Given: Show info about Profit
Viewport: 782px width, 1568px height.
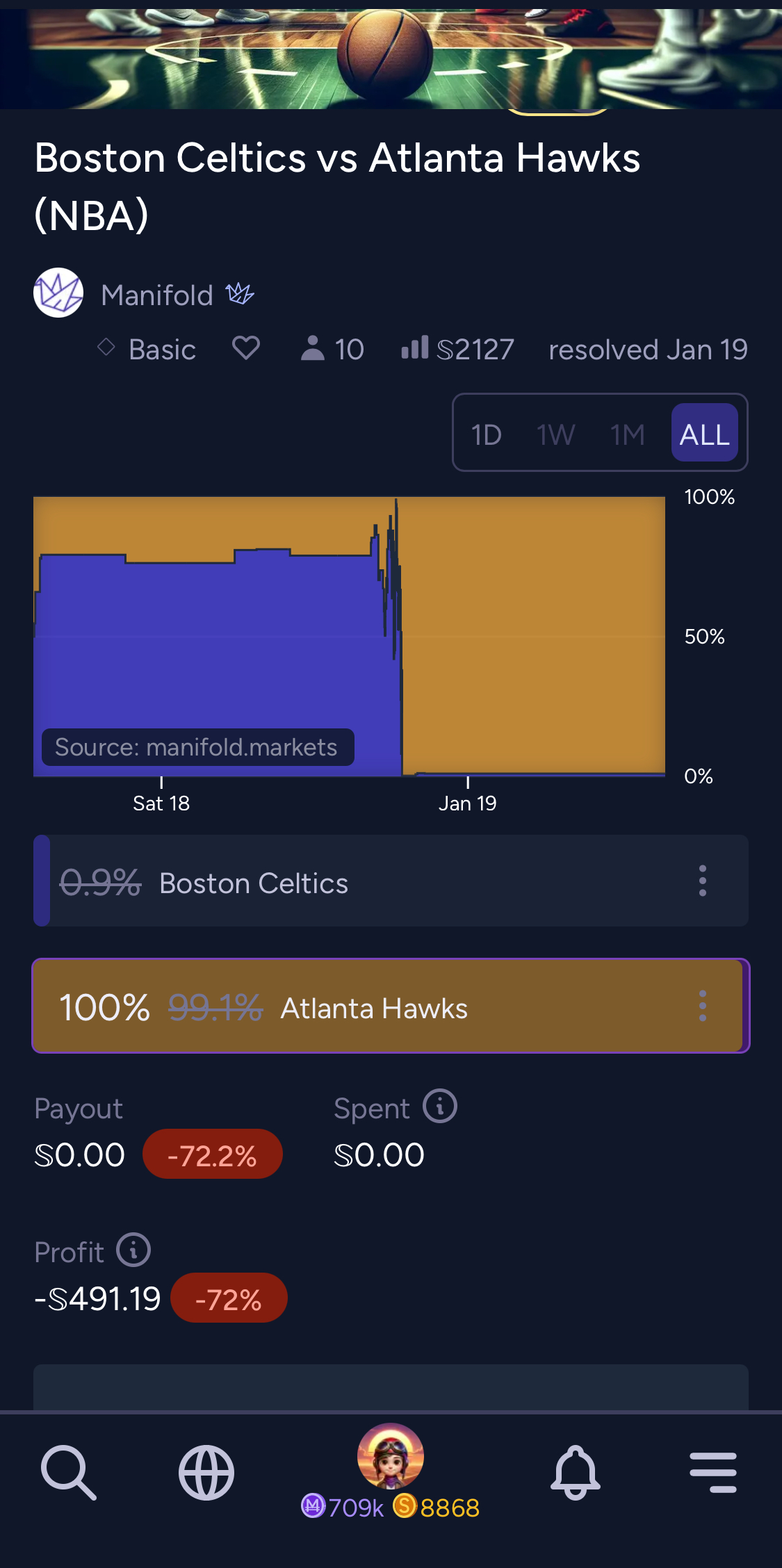Looking at the screenshot, I should pyautogui.click(x=133, y=1250).
